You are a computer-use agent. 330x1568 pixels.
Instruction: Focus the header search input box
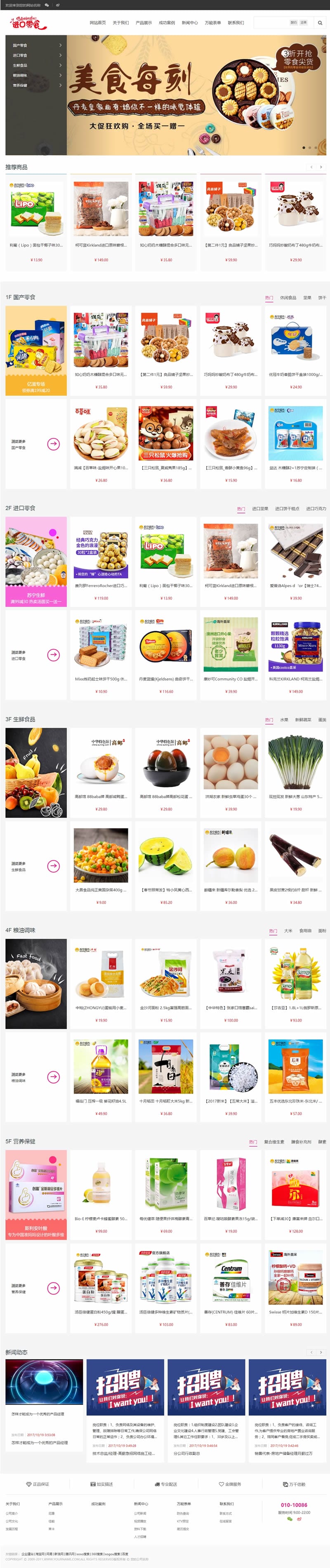pyautogui.click(x=270, y=23)
